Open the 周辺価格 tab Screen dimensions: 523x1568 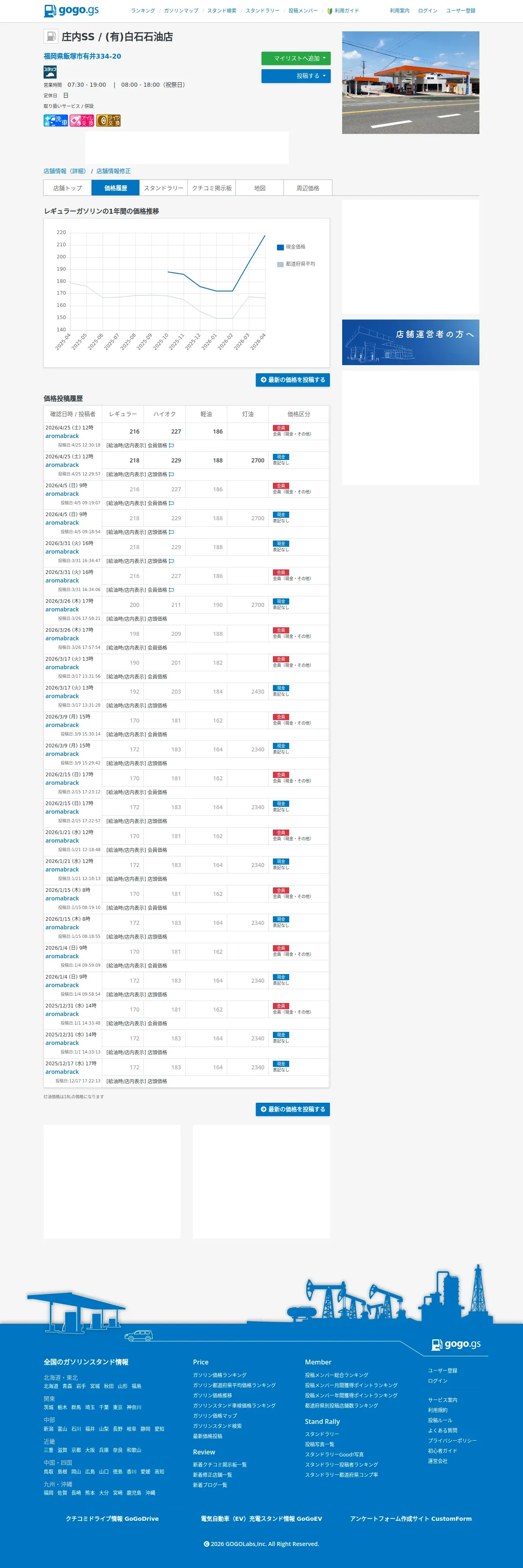[x=308, y=188]
